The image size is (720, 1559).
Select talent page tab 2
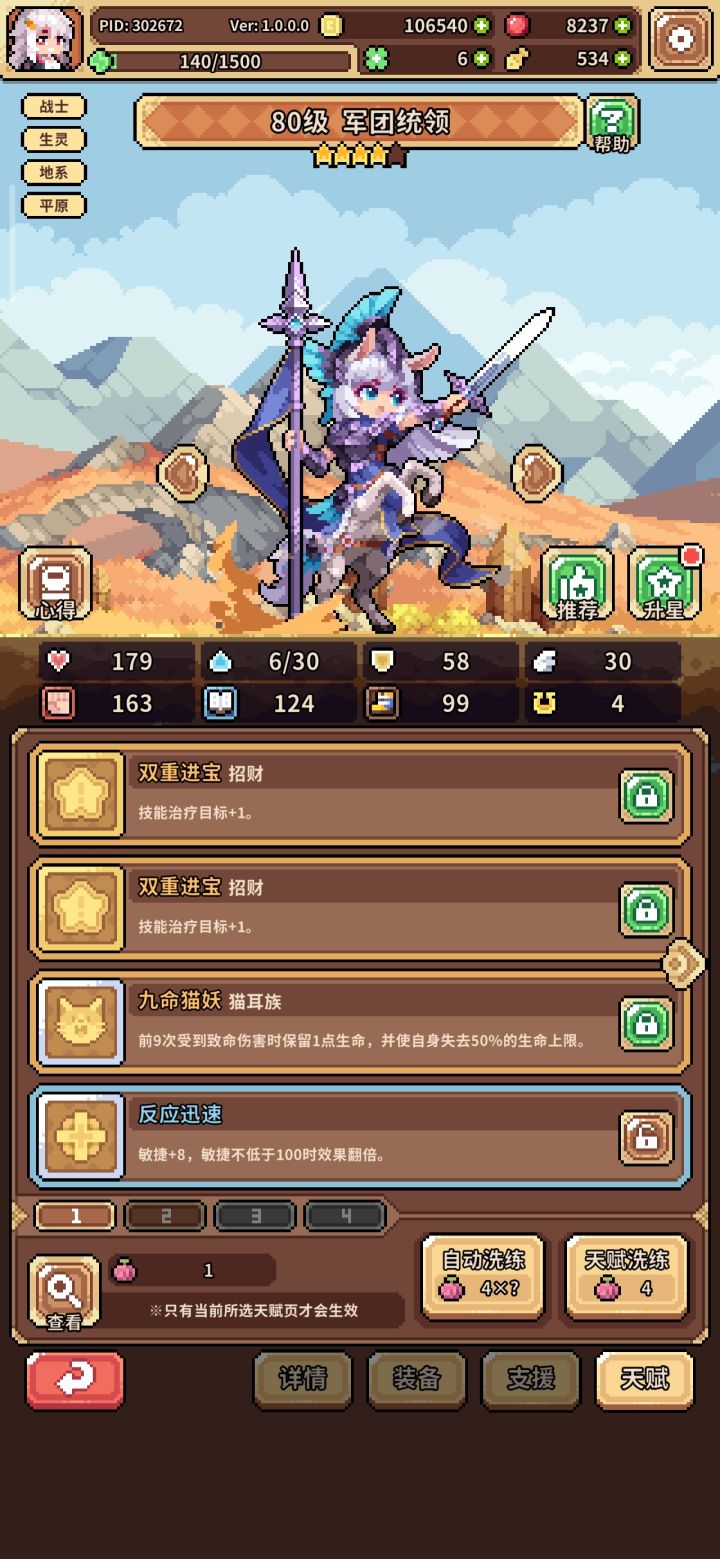tap(164, 1216)
